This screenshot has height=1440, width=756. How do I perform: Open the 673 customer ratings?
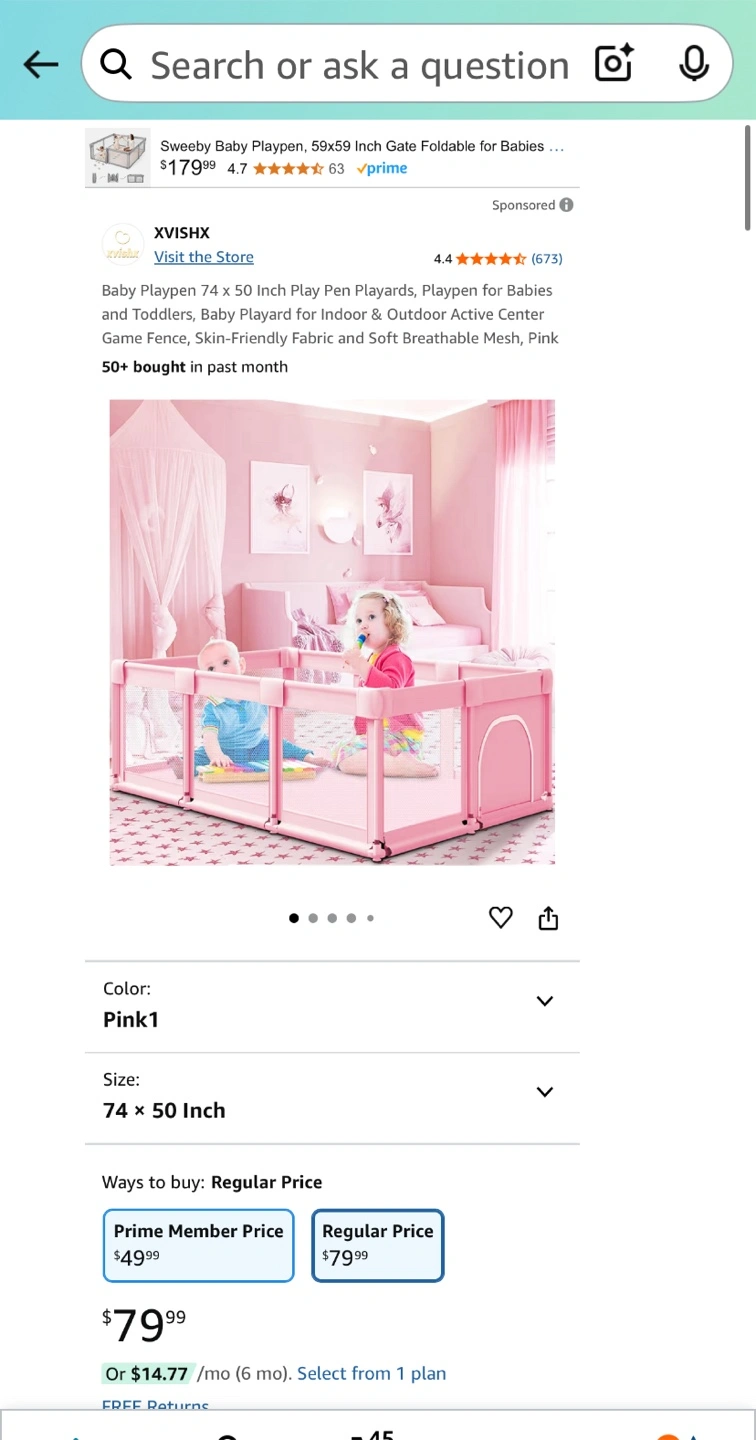547,258
